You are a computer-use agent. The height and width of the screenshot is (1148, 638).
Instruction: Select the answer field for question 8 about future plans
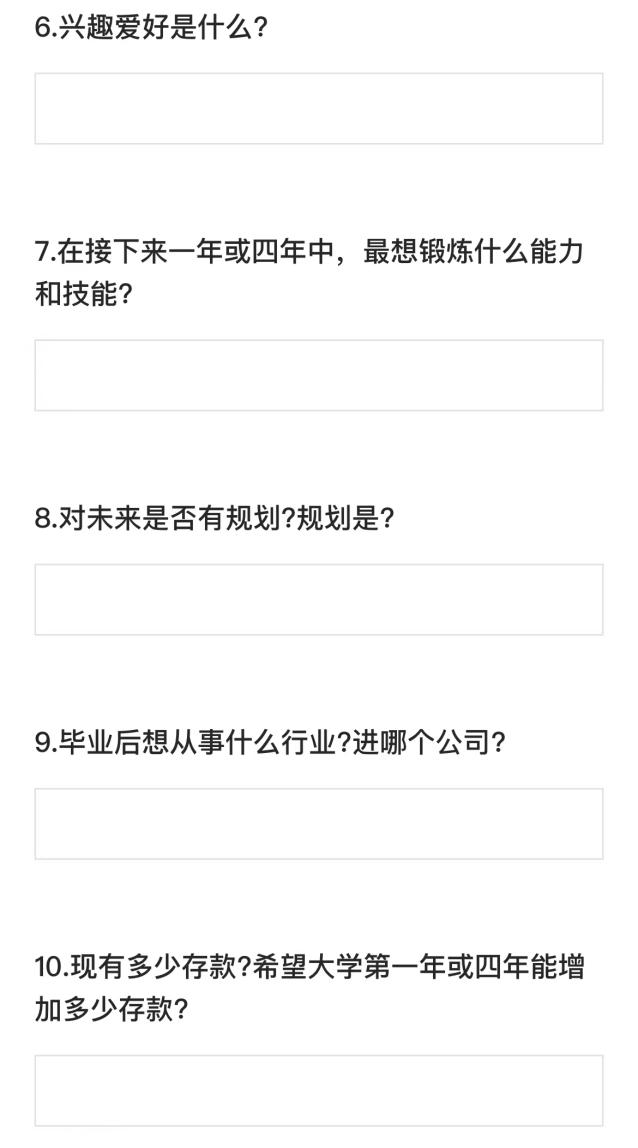click(x=319, y=599)
